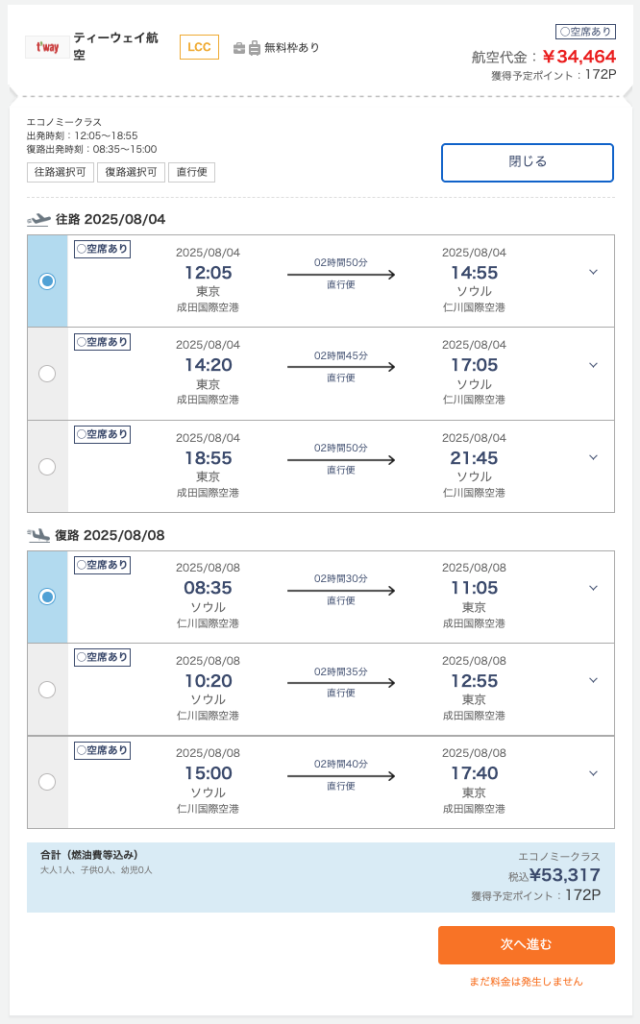Expand details of the 18:55 outbound flight

tap(593, 458)
